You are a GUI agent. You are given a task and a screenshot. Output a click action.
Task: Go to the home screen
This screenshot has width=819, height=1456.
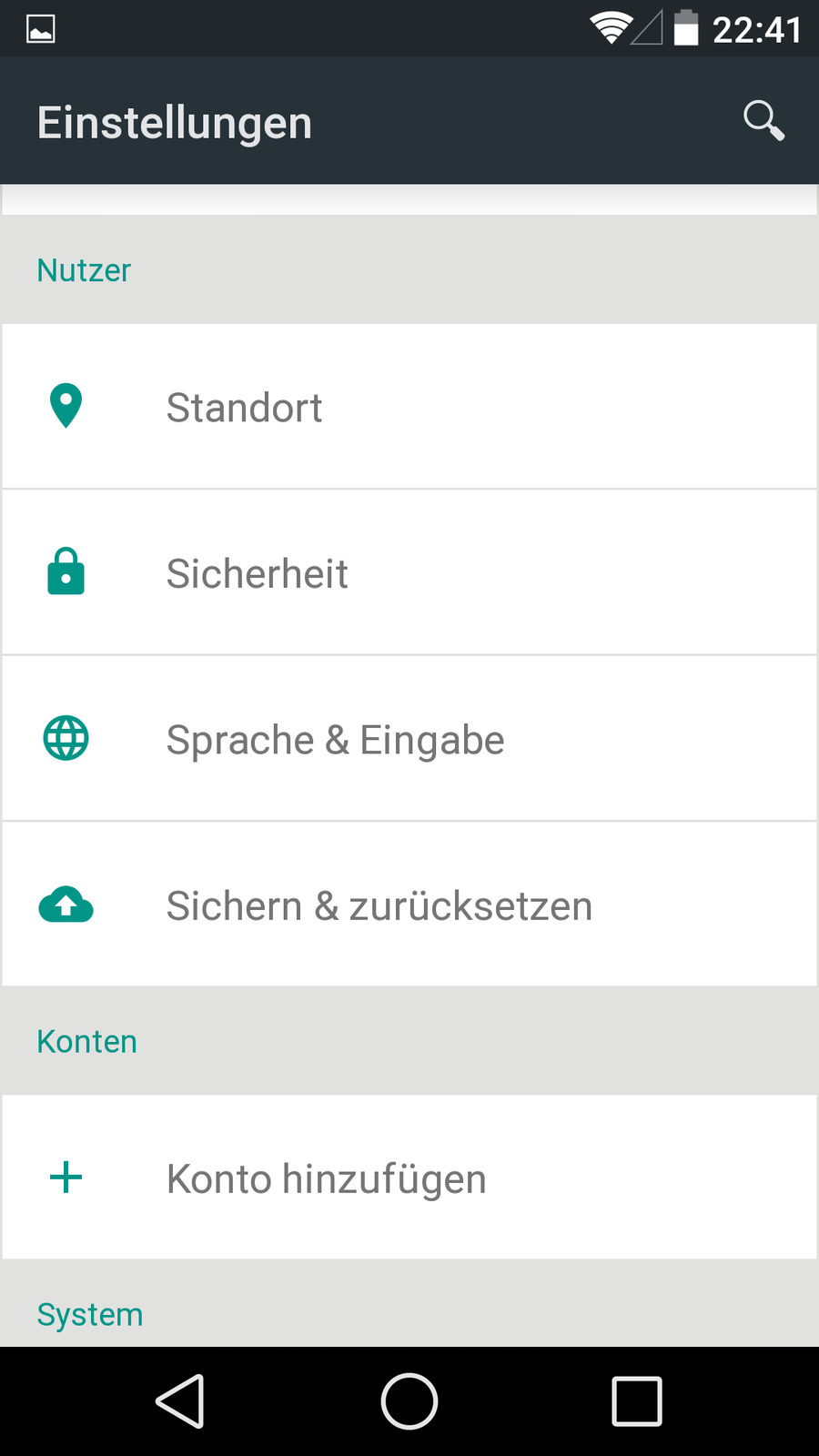(x=409, y=1401)
